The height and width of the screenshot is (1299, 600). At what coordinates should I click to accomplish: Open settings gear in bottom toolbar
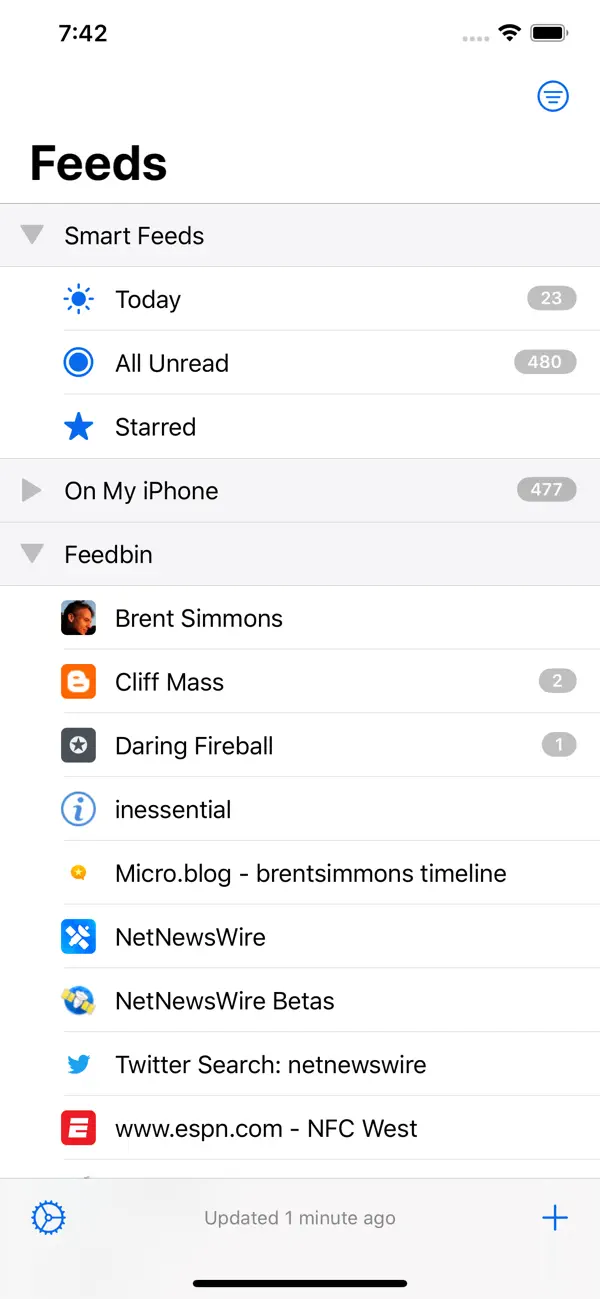(48, 1218)
